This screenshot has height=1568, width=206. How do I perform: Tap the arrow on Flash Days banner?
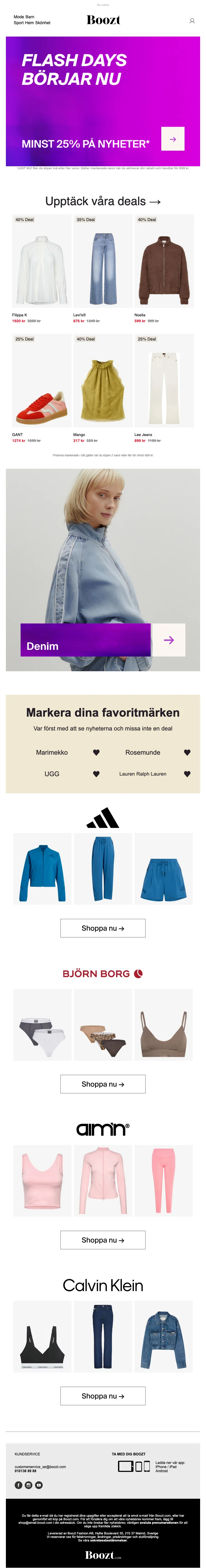click(172, 139)
